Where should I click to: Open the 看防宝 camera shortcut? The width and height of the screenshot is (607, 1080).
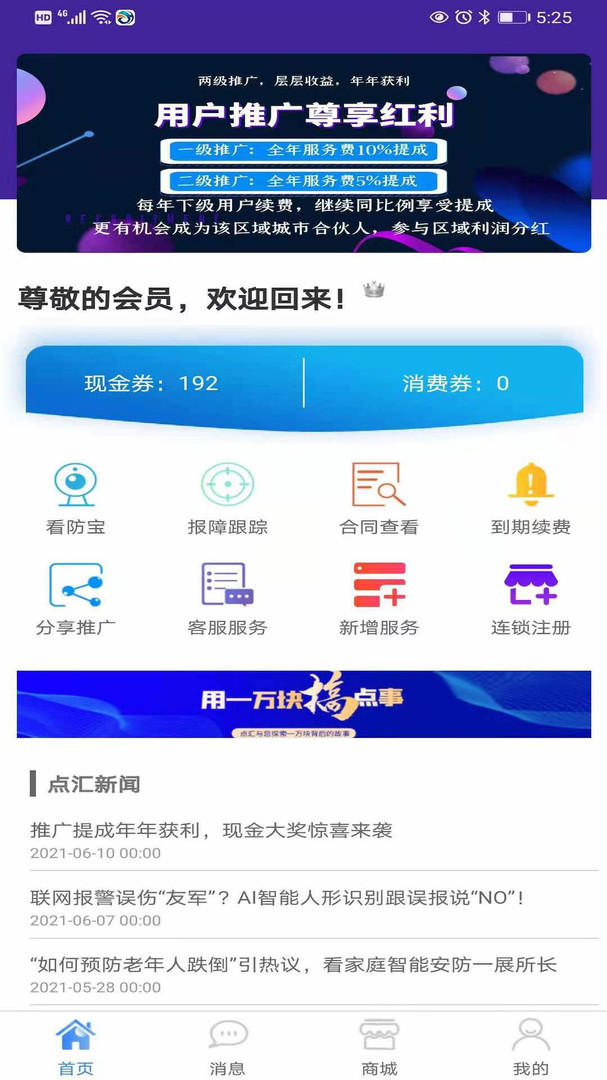pyautogui.click(x=76, y=498)
